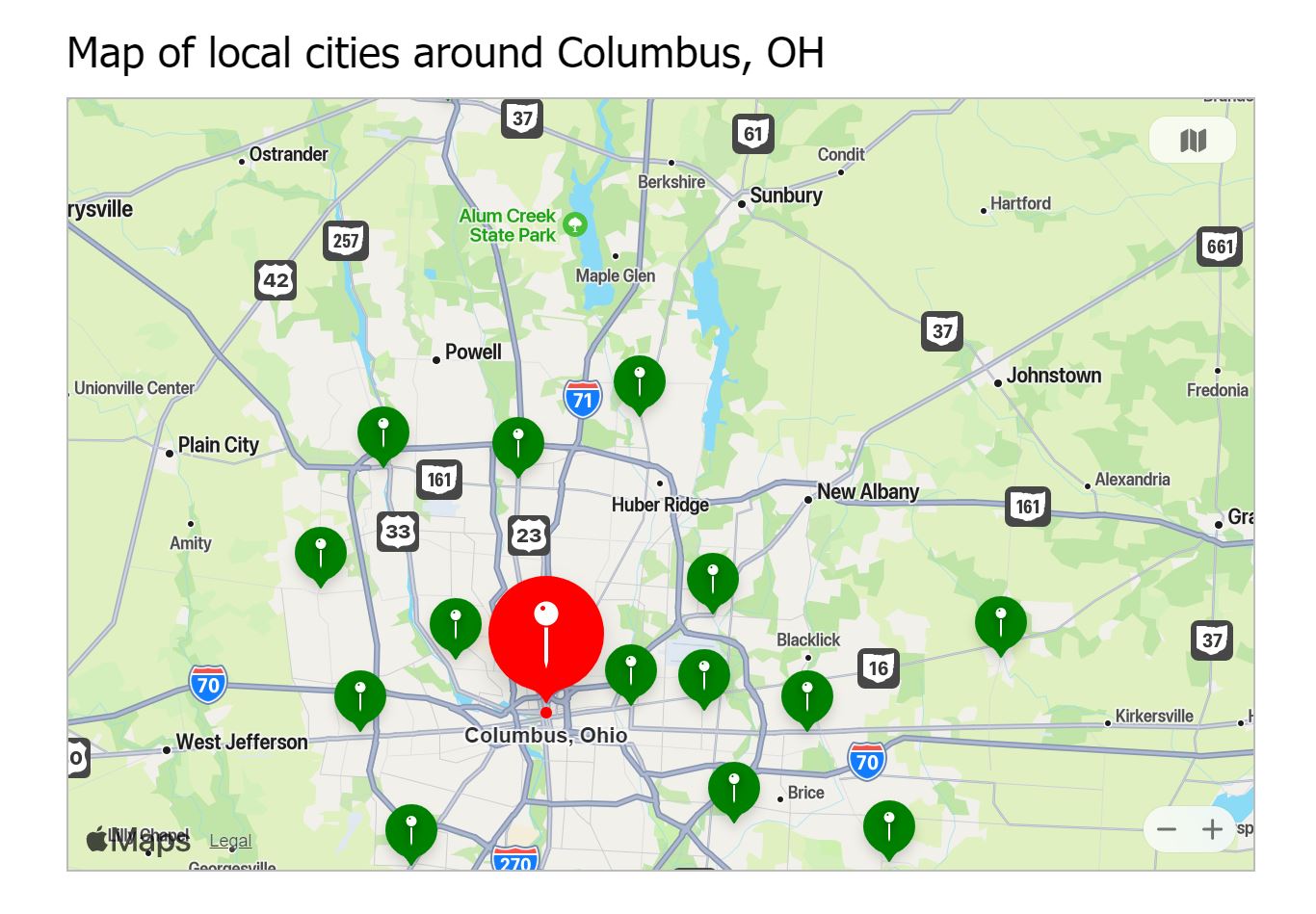This screenshot has height=914, width=1316.
Task: Select the green pin near Interstate 71
Action: click(640, 381)
